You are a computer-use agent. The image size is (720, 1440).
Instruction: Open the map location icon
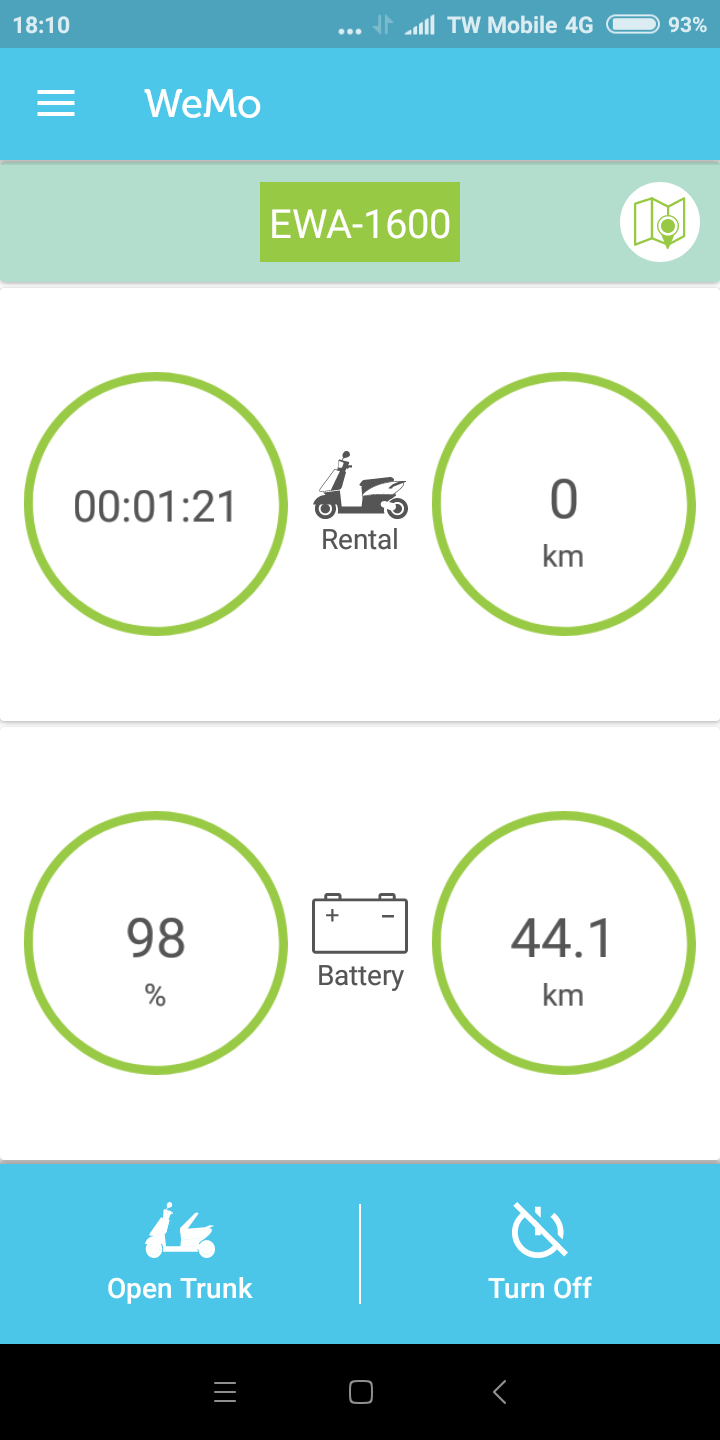pos(659,222)
